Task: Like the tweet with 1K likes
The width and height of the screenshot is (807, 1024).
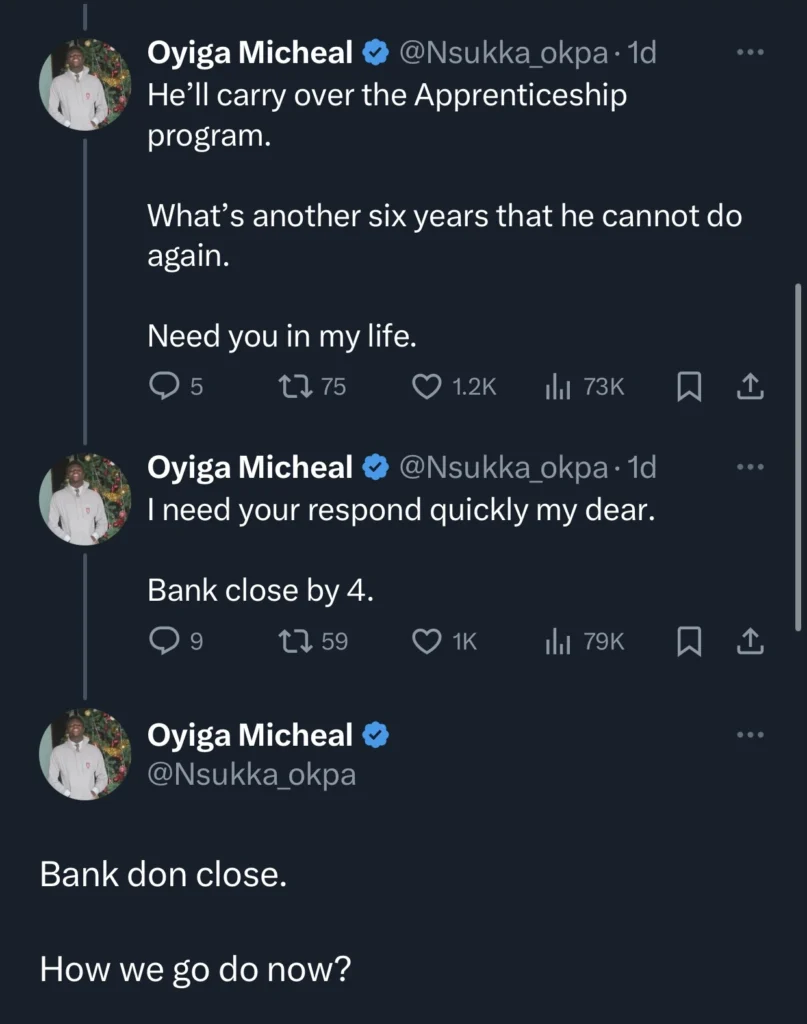Action: tap(424, 642)
